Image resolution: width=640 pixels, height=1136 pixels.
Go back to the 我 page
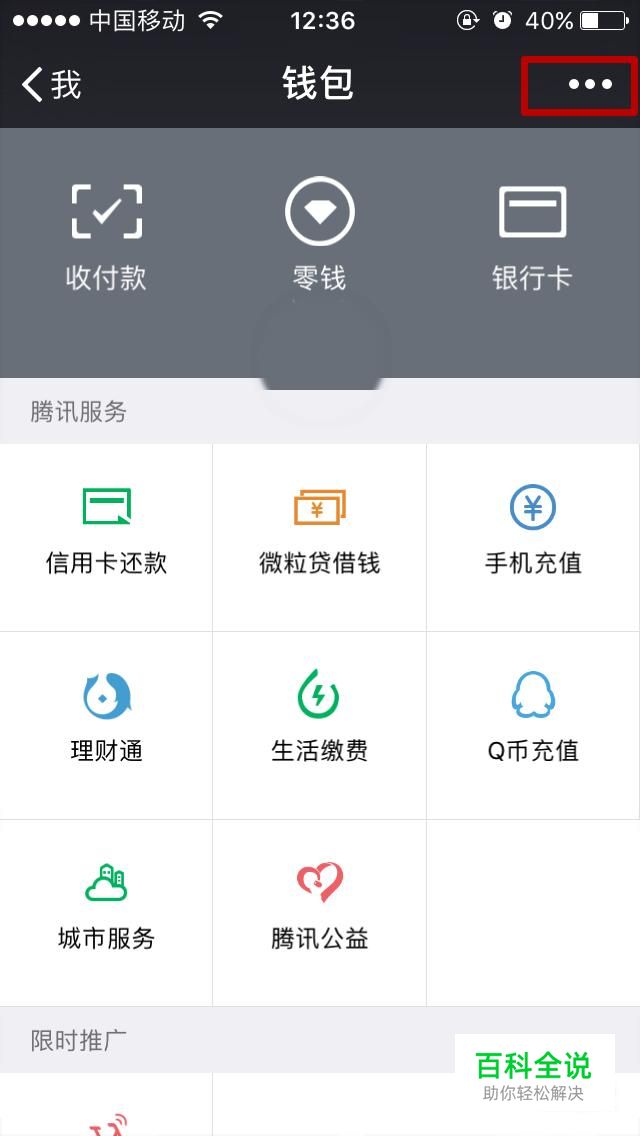[x=51, y=85]
